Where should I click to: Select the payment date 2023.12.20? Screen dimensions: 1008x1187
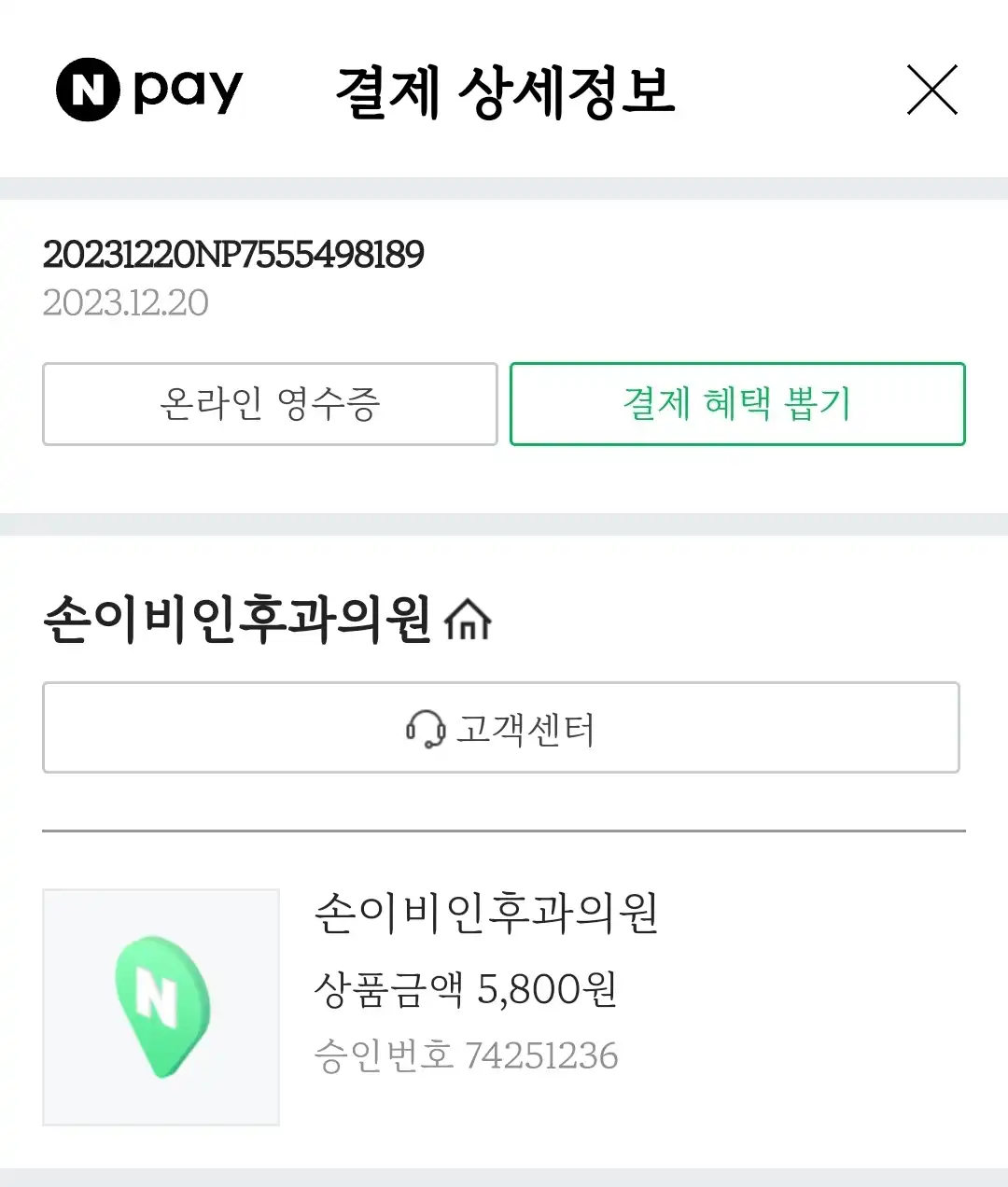click(x=126, y=301)
